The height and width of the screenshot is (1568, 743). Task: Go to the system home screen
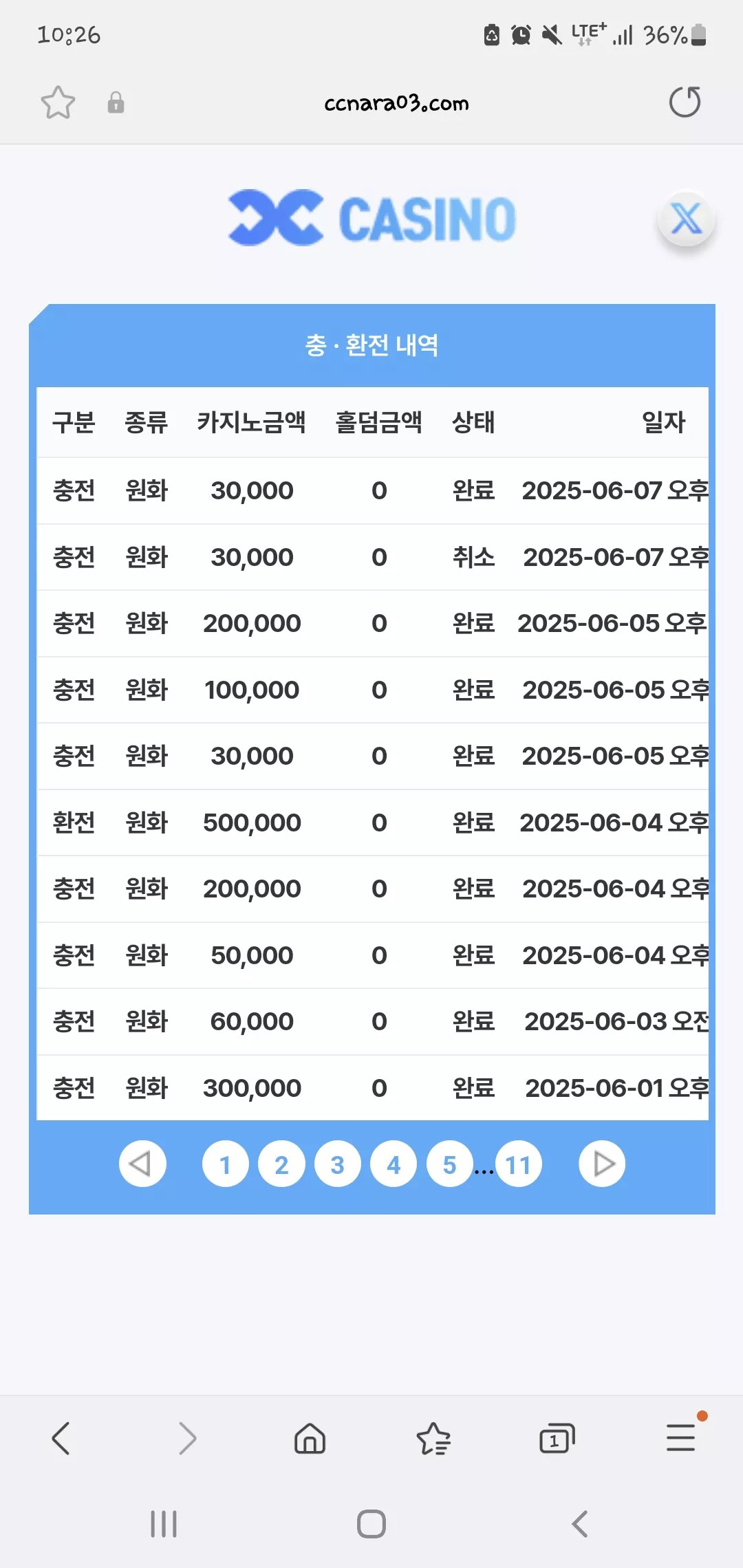(x=371, y=1524)
